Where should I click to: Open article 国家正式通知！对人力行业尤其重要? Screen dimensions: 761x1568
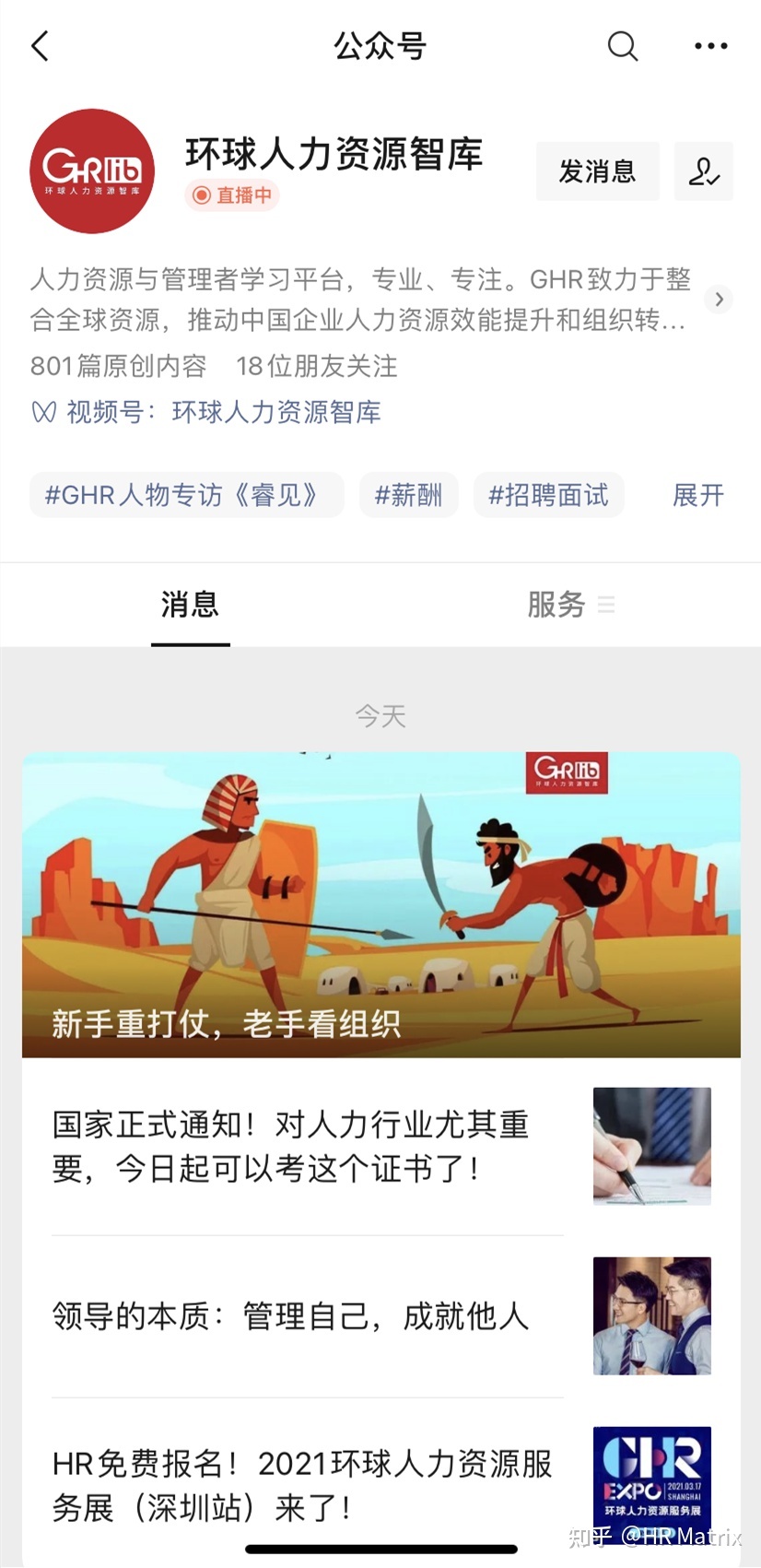click(x=380, y=1147)
